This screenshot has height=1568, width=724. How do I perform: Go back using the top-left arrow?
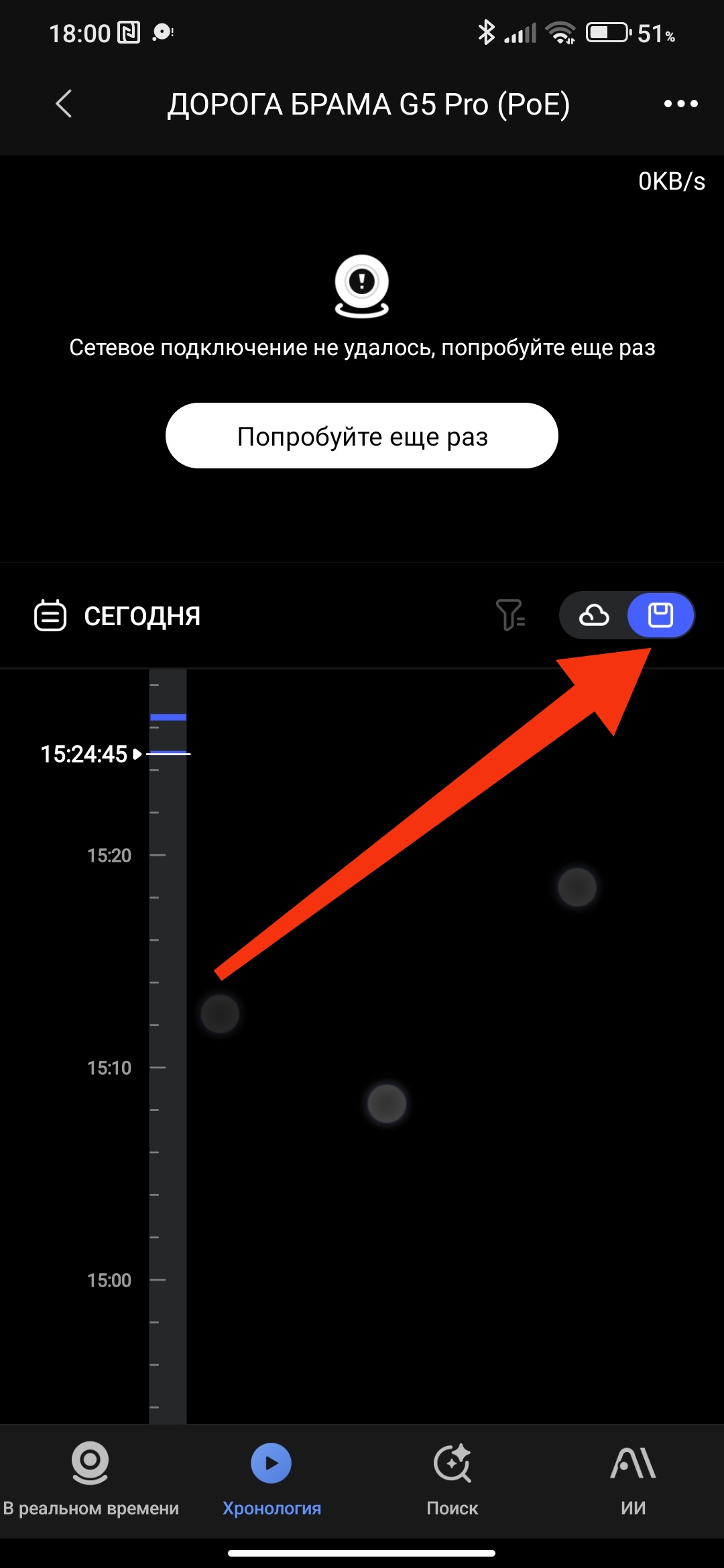64,104
